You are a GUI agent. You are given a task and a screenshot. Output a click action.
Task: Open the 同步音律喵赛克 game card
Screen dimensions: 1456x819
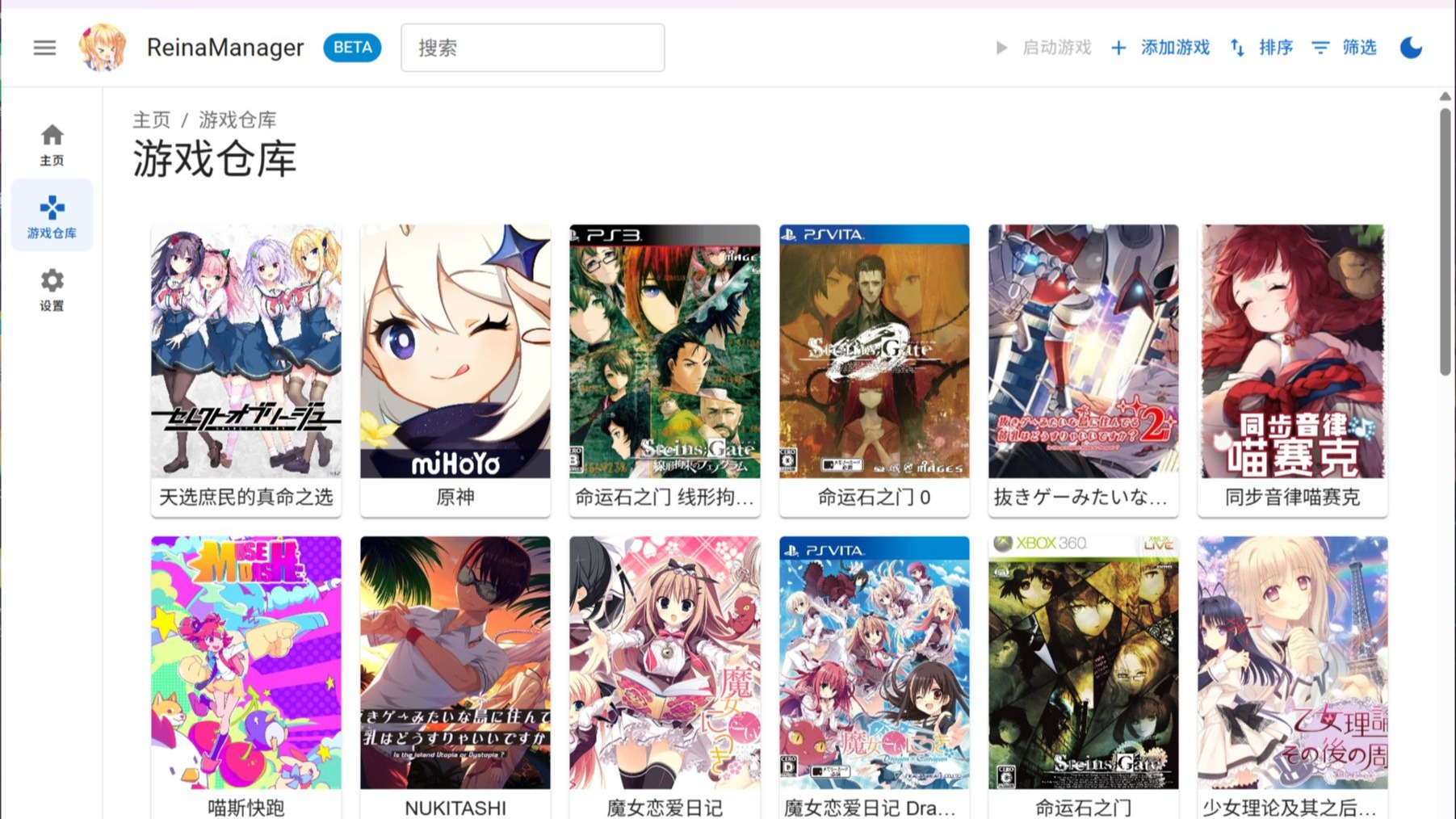pos(1292,368)
